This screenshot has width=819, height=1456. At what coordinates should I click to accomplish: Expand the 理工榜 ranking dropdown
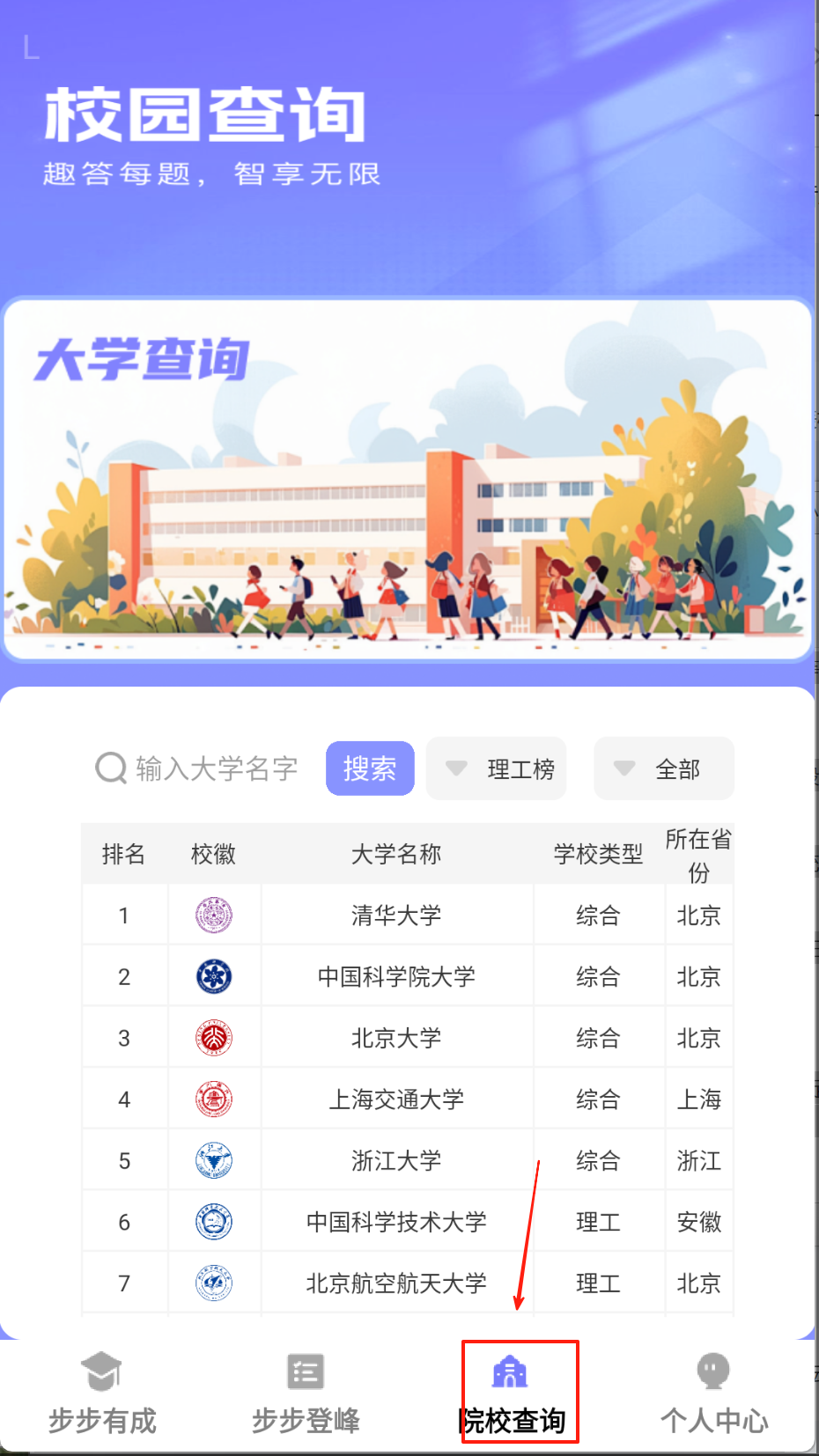click(497, 768)
